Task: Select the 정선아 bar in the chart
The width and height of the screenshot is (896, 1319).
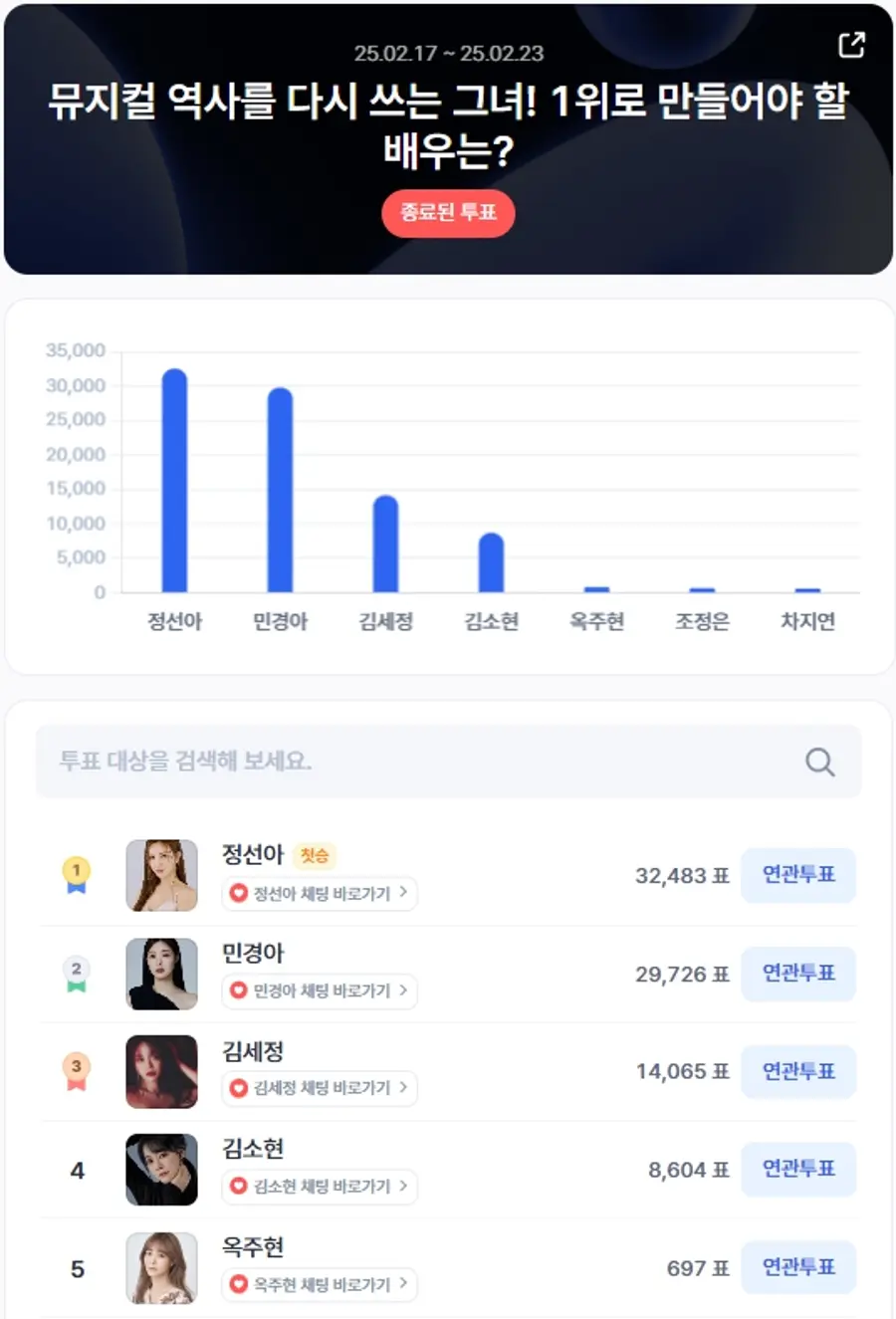Action: pyautogui.click(x=174, y=478)
